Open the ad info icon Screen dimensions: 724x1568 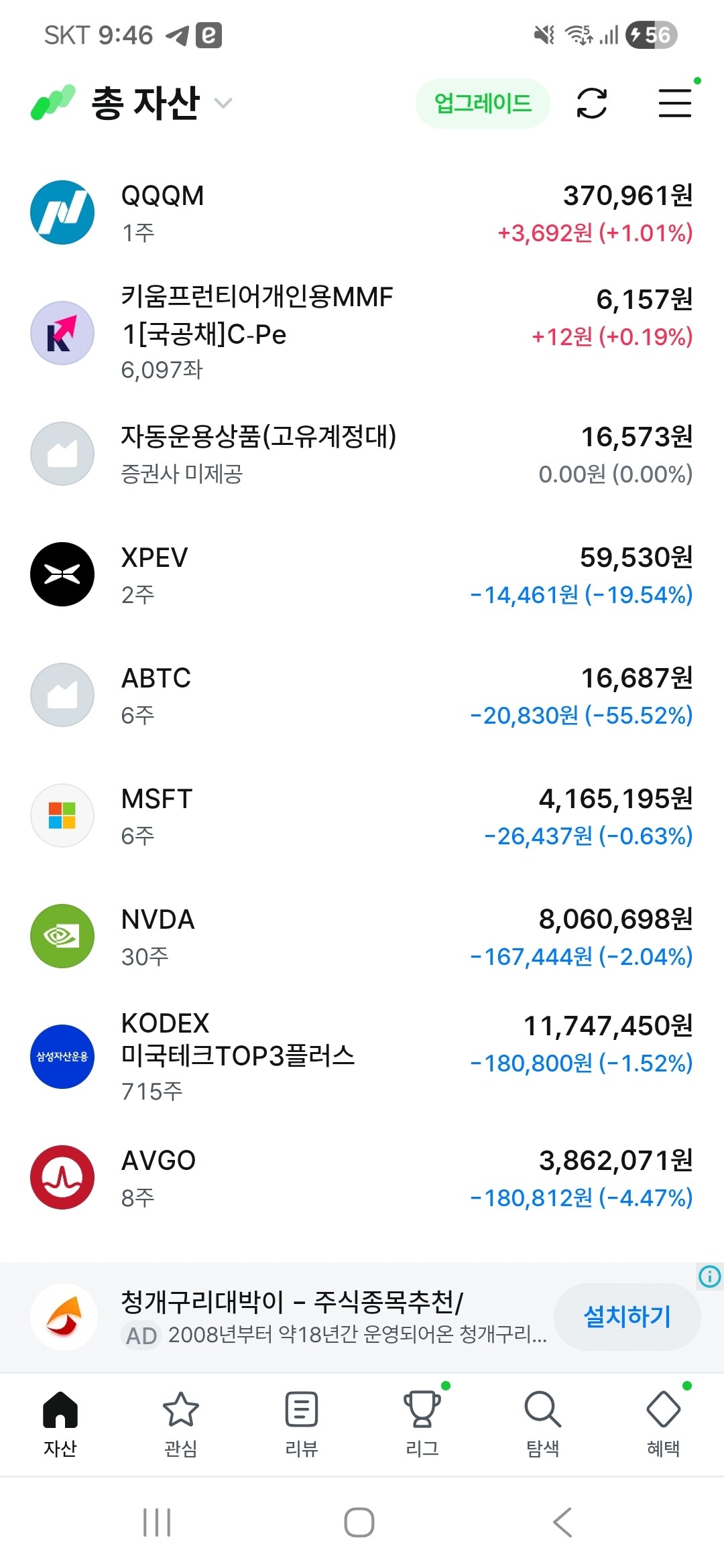tap(709, 1276)
